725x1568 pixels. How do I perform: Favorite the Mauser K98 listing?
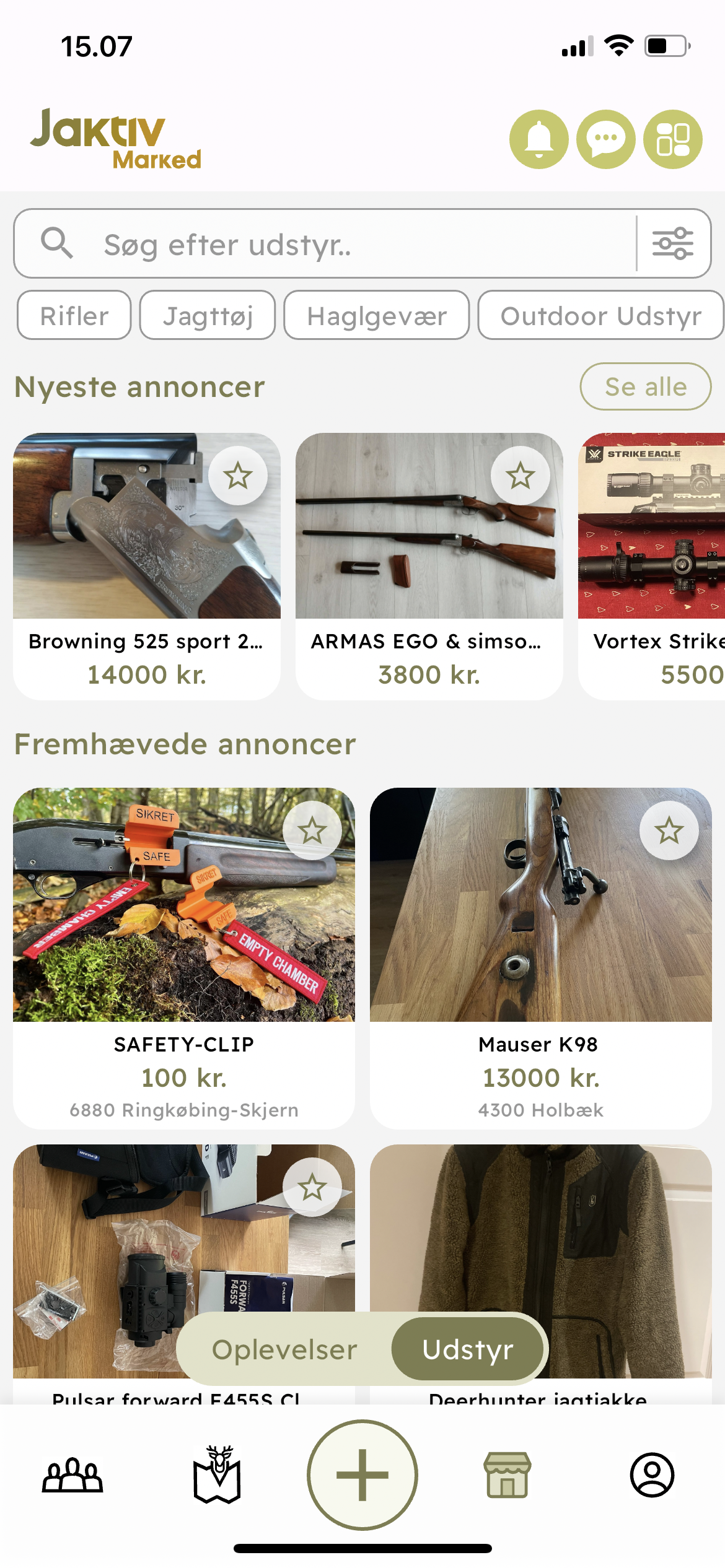669,830
